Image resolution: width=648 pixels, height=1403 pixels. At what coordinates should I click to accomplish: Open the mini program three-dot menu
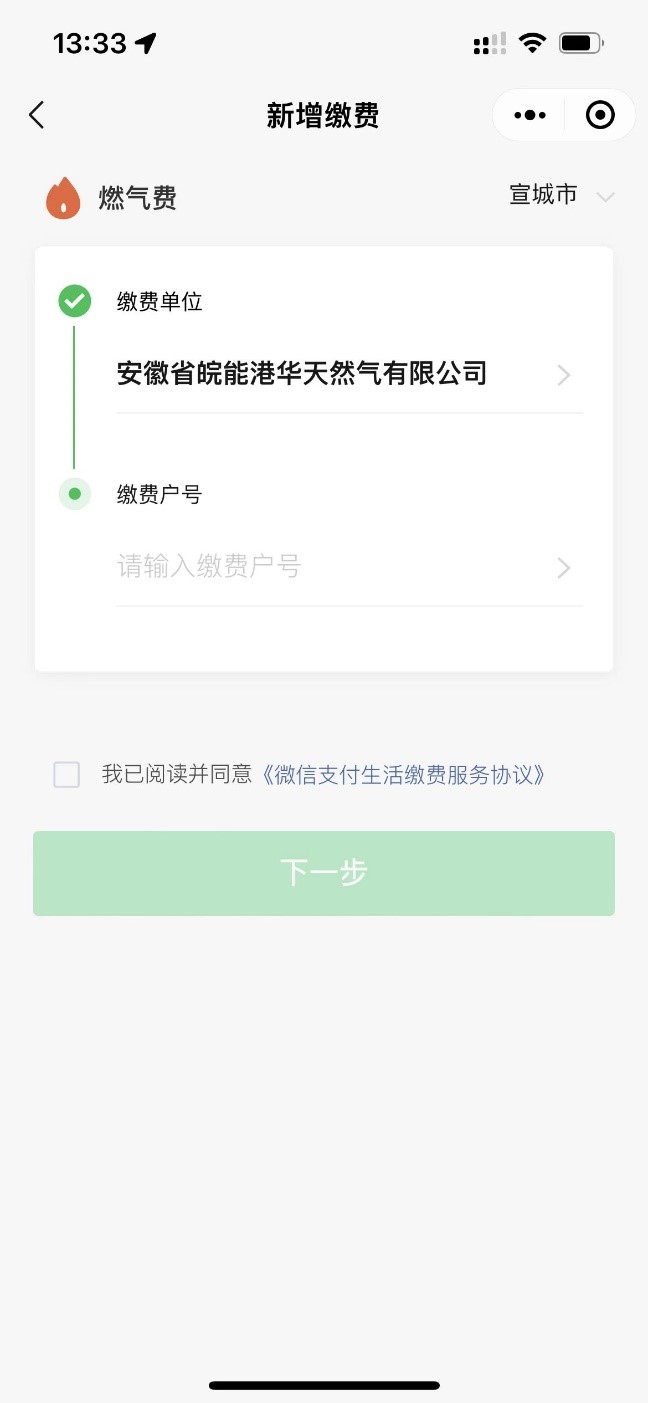(x=530, y=116)
